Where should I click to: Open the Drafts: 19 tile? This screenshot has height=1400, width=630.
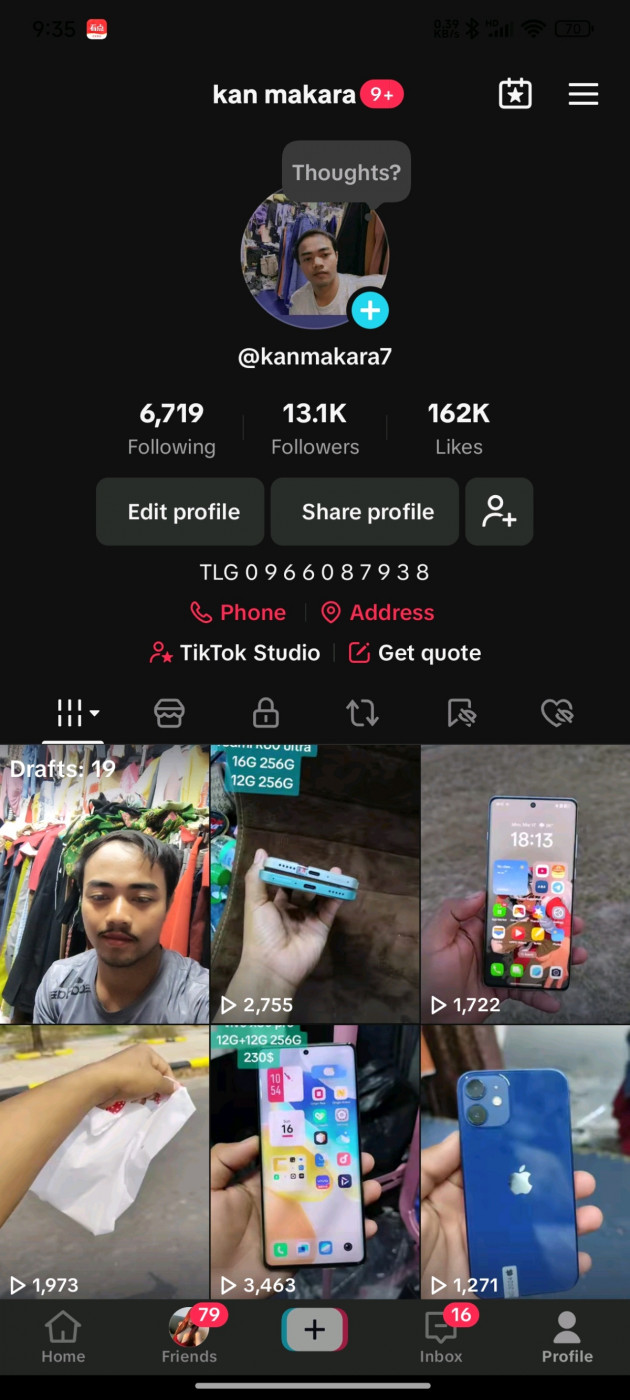[x=104, y=884]
